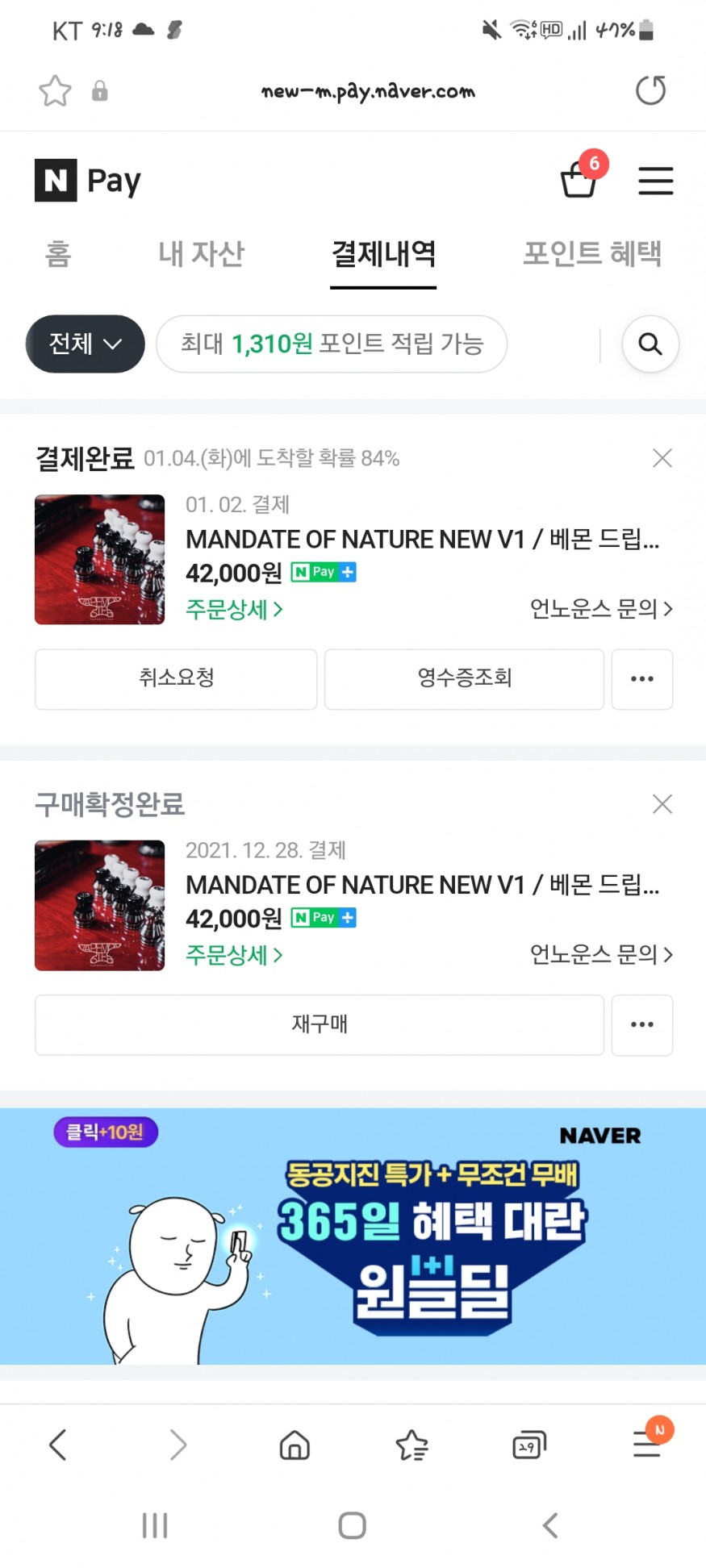Image resolution: width=706 pixels, height=1568 pixels.
Task: Repurchase item with 재구매 button
Action: pos(320,1024)
